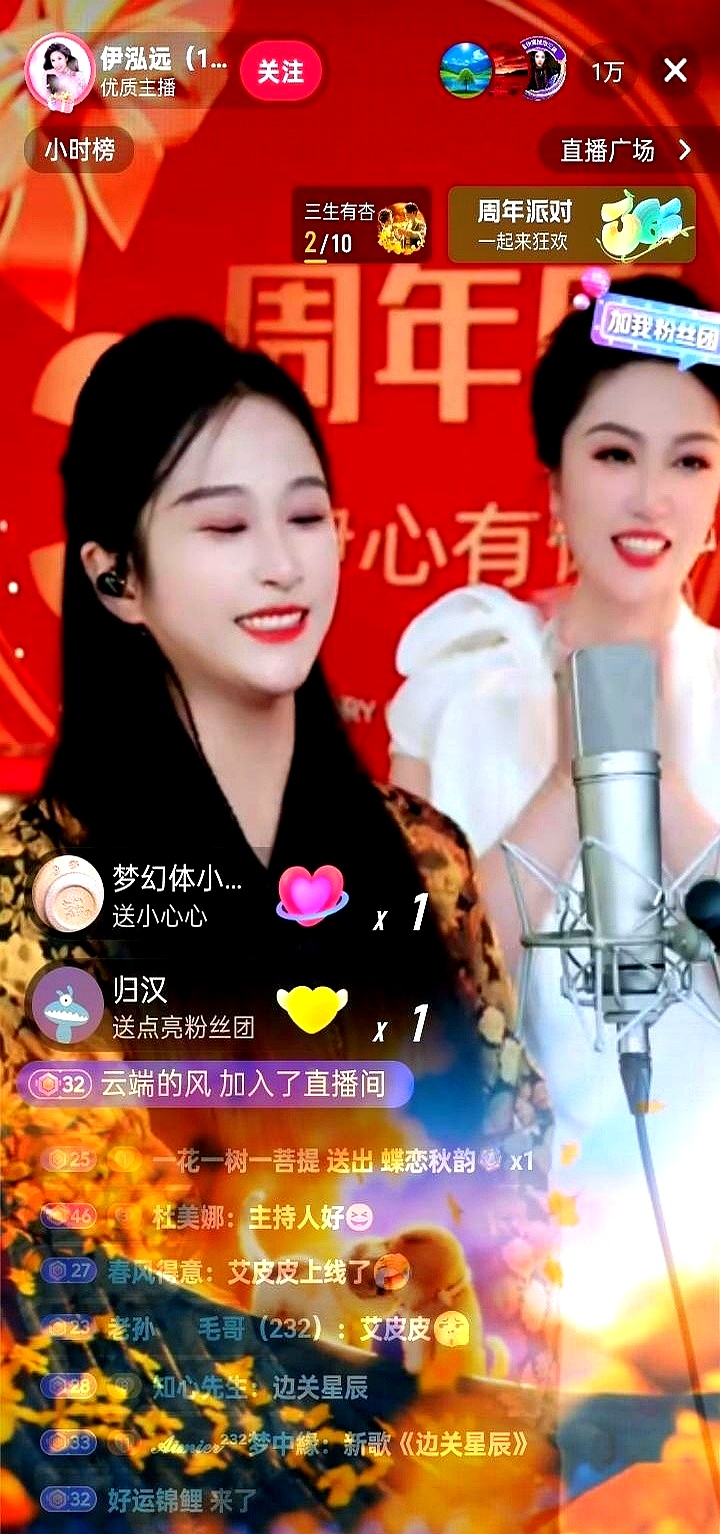The width and height of the screenshot is (720, 1534).
Task: Open the 周年派对 banner
Action: tap(571, 225)
